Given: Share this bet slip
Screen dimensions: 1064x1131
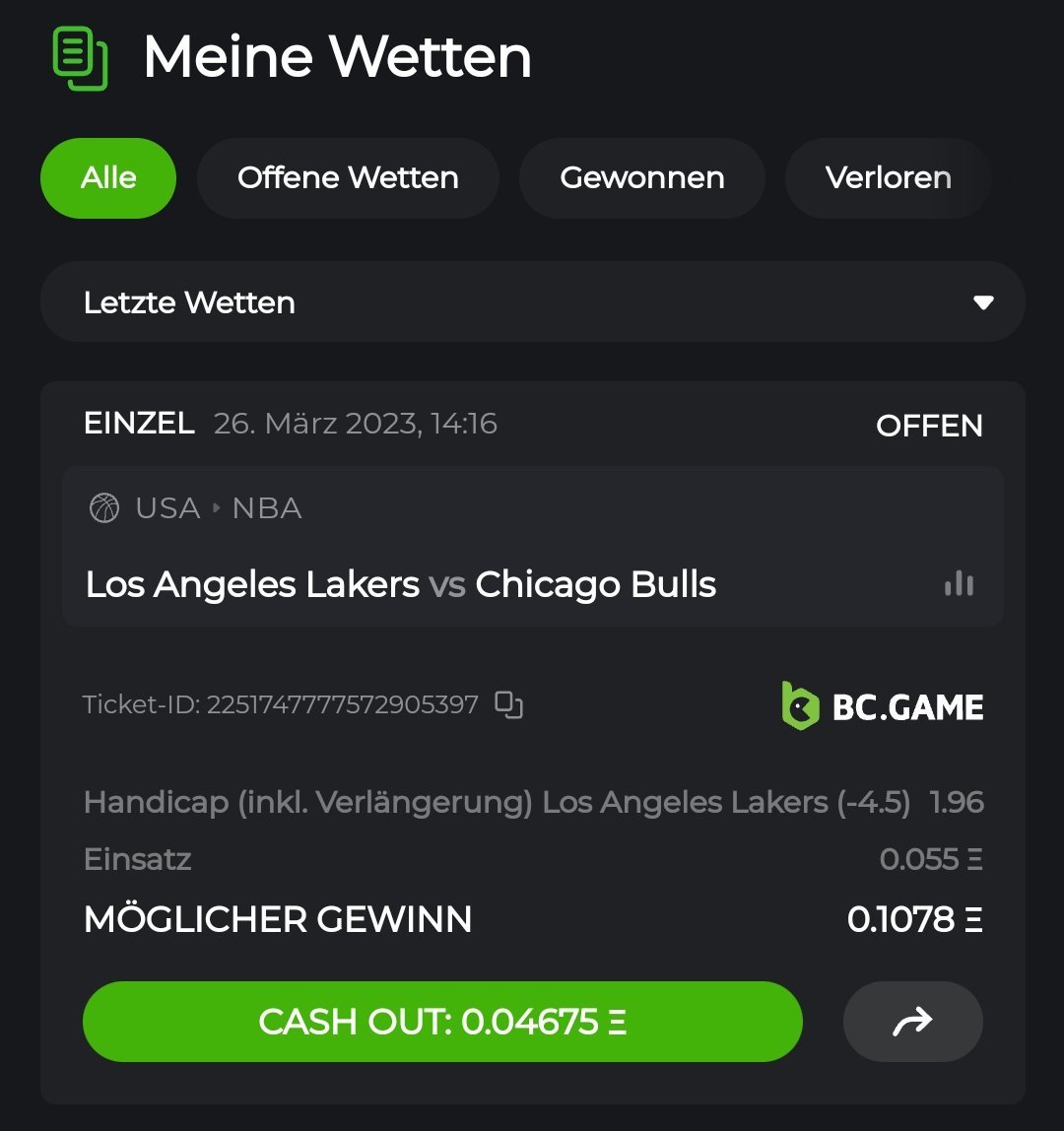Looking at the screenshot, I should coord(912,1022).
